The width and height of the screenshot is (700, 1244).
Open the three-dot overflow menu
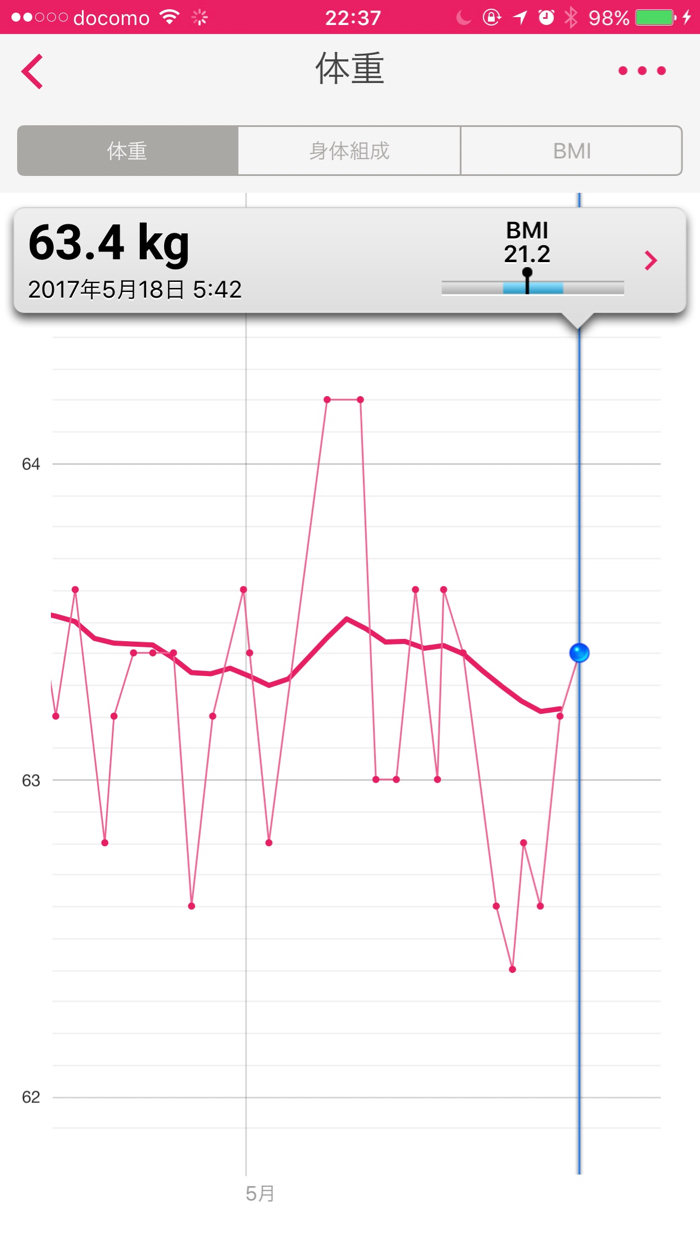642,71
